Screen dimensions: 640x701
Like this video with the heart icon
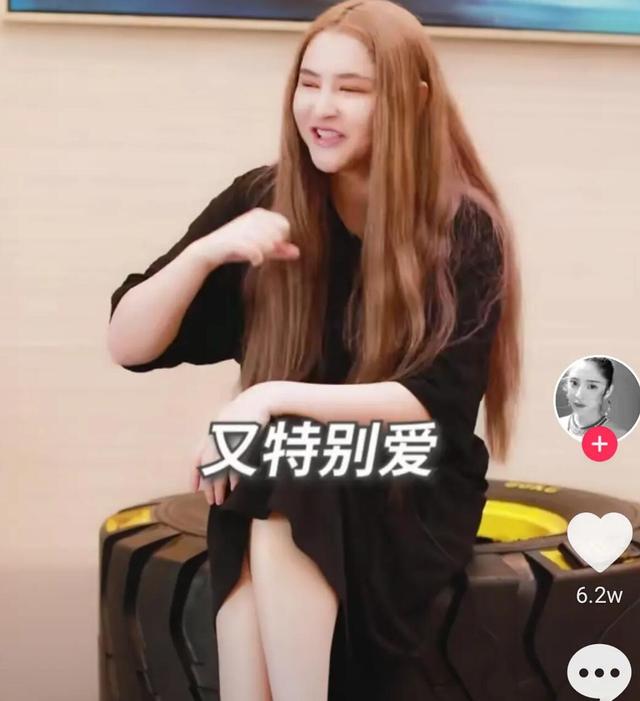[600, 541]
